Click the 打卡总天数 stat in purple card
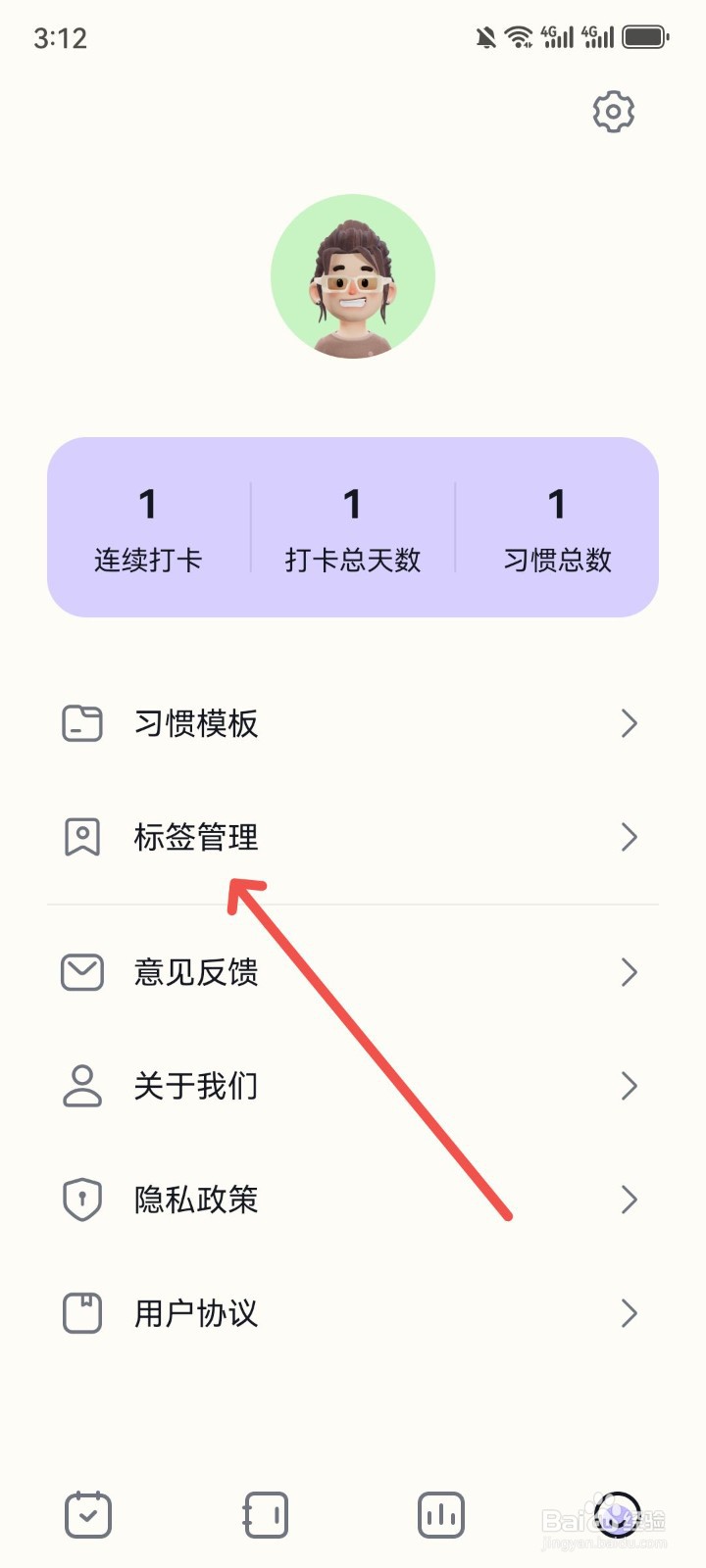This screenshot has width=706, height=1568. pos(353,529)
